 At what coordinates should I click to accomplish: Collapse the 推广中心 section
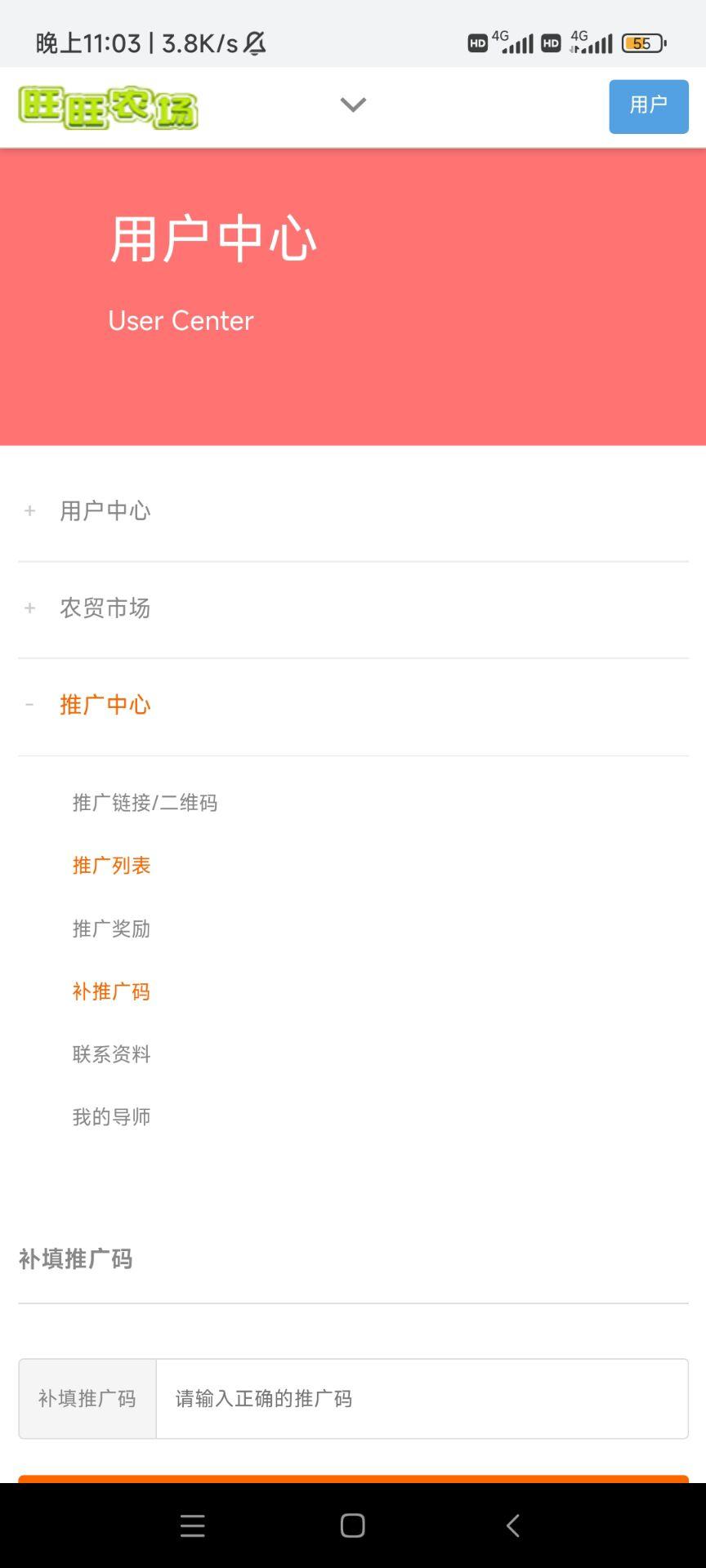[x=353, y=706]
